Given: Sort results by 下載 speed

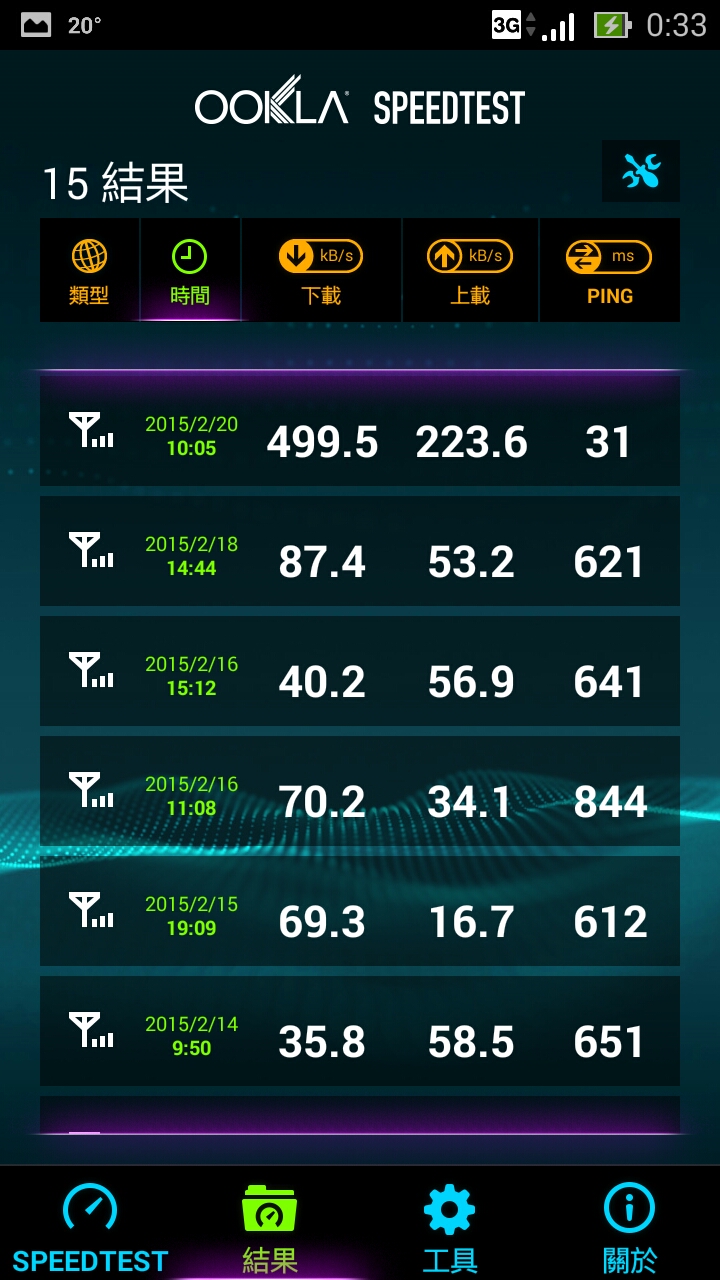Looking at the screenshot, I should click(x=321, y=271).
